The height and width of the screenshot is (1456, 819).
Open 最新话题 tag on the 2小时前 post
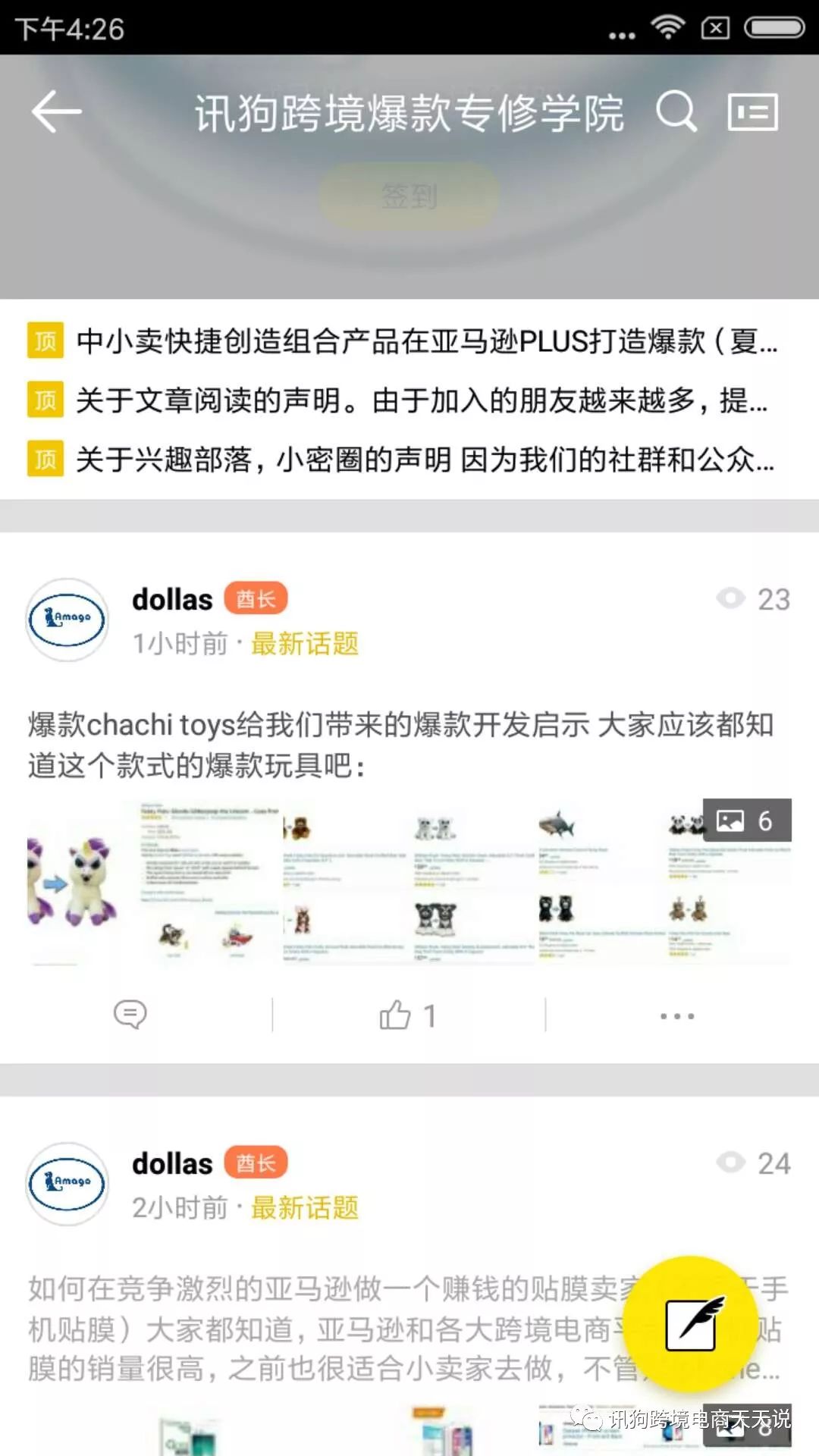point(304,1208)
